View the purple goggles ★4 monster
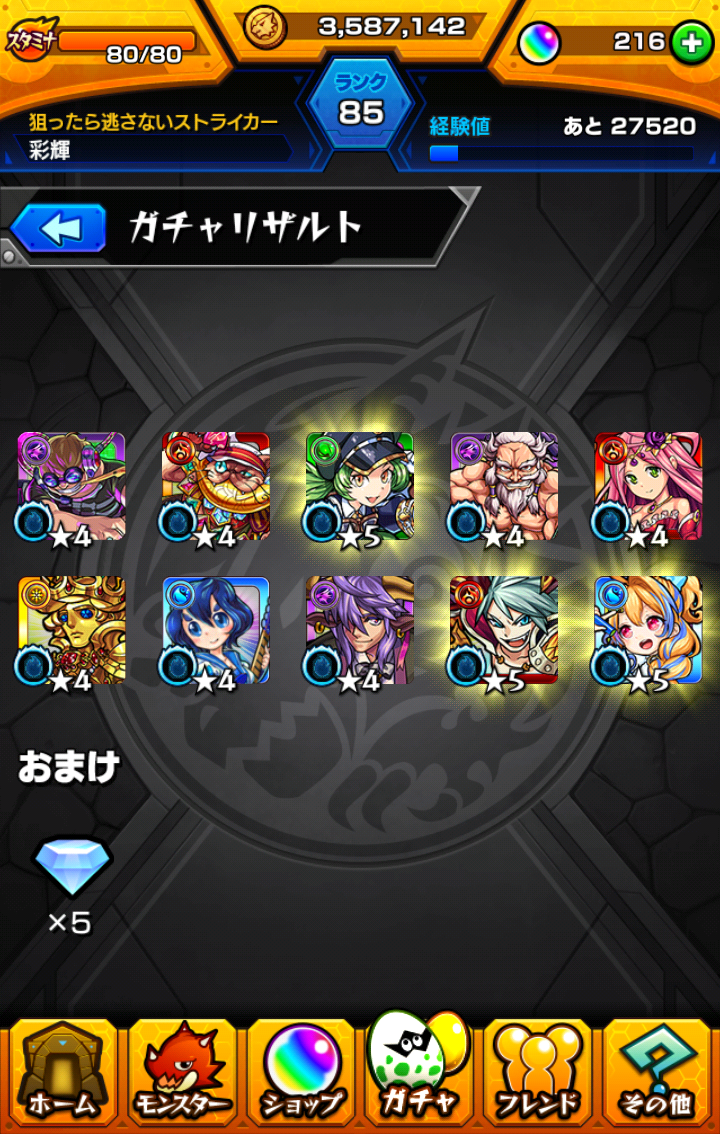Screen dimensions: 720x1134 tap(72, 487)
